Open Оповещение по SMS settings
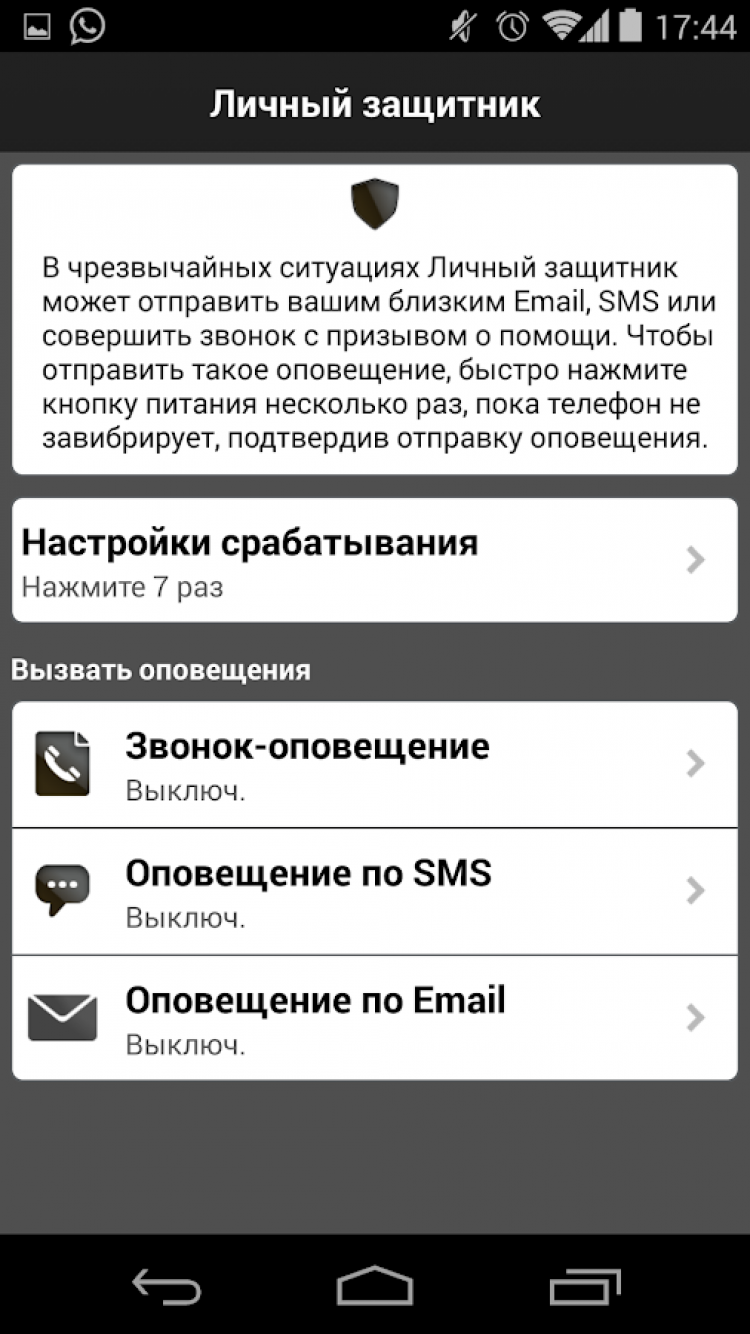Screen dimensions: 750x1334 click(x=374, y=891)
